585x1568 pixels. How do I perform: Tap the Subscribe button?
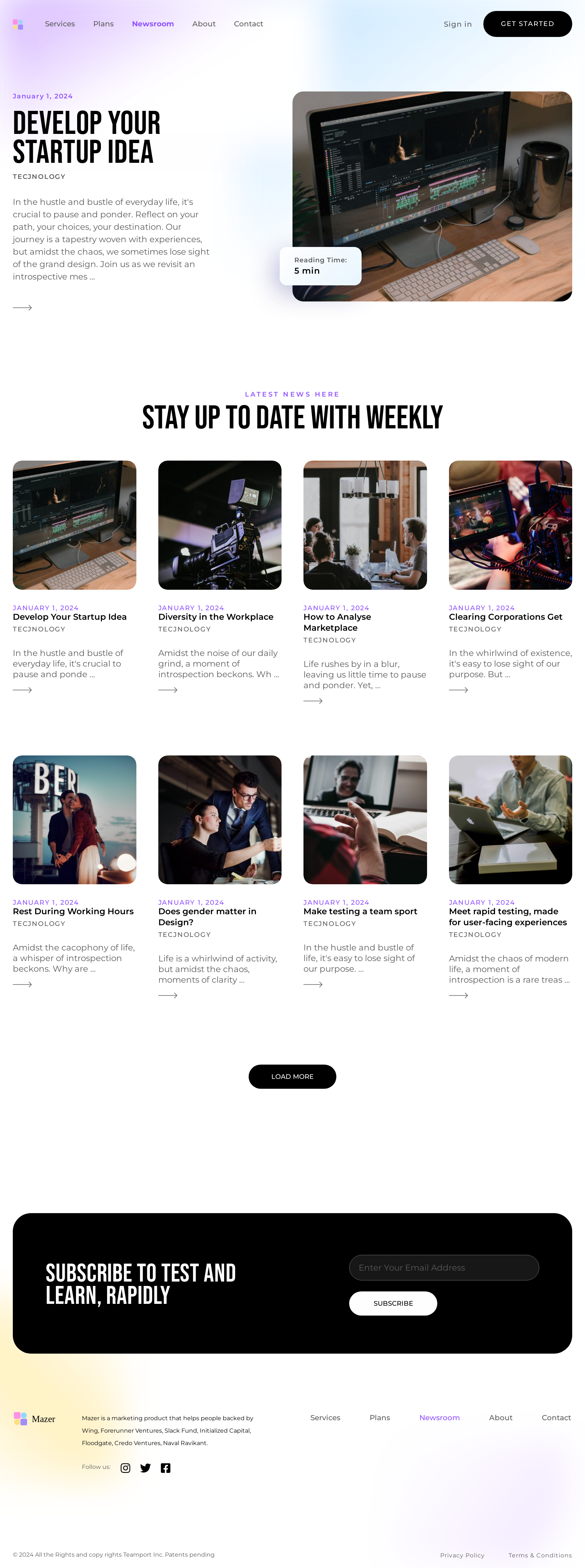393,1303
